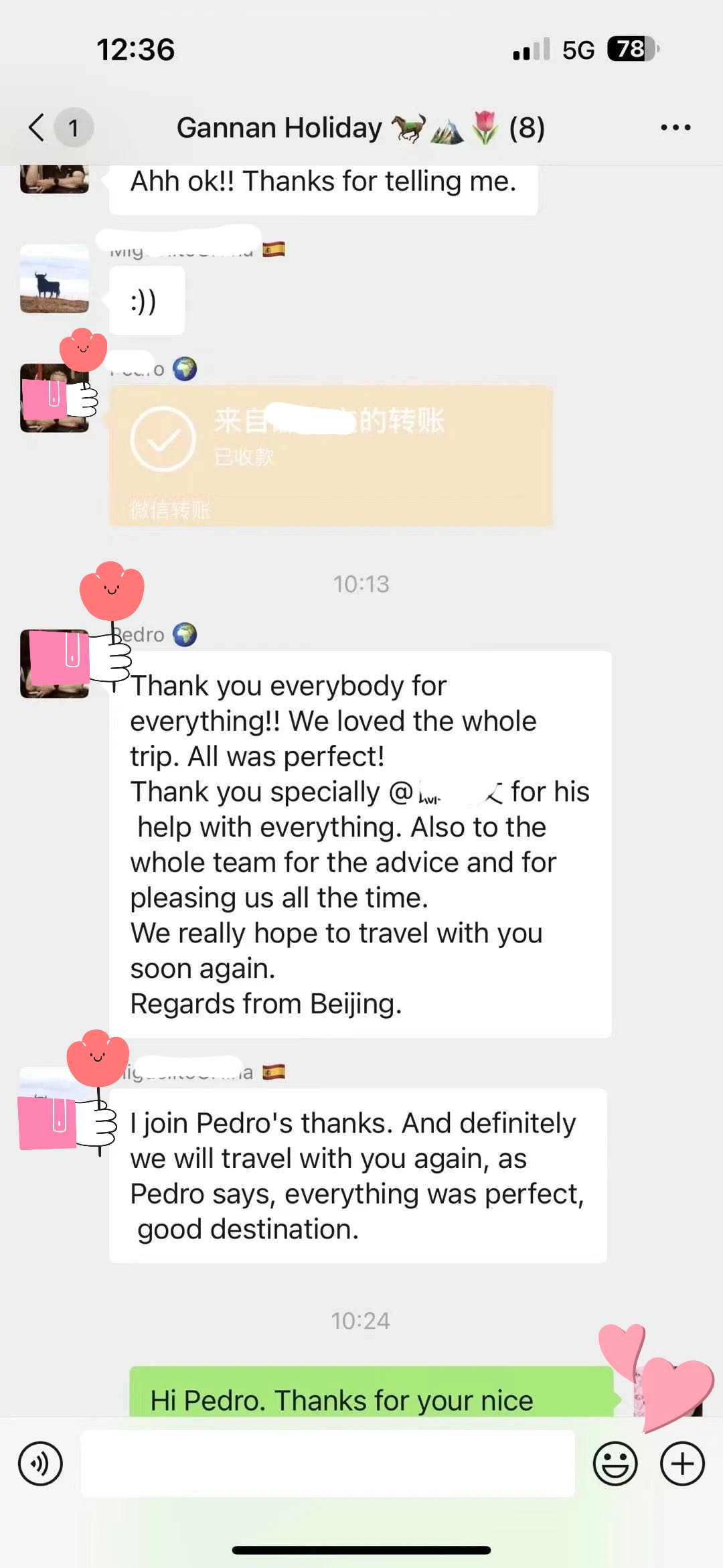Tap the message text field

[327, 1464]
